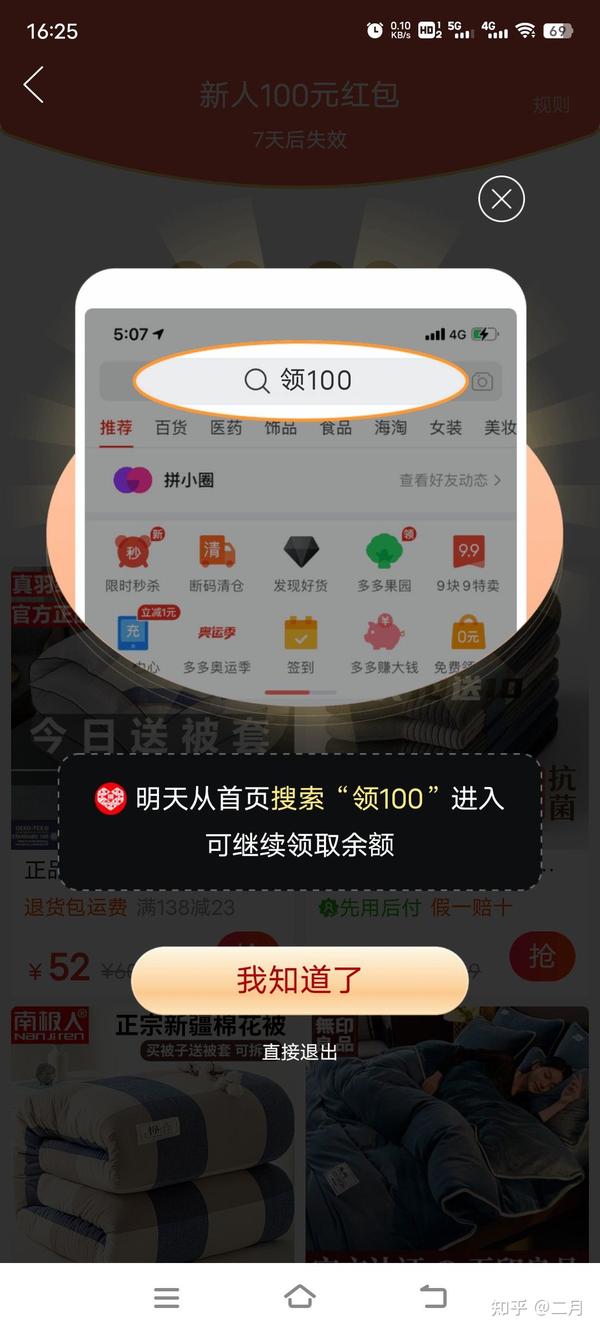Go back with the top-left arrow
600x1333 pixels.
pyautogui.click(x=34, y=85)
